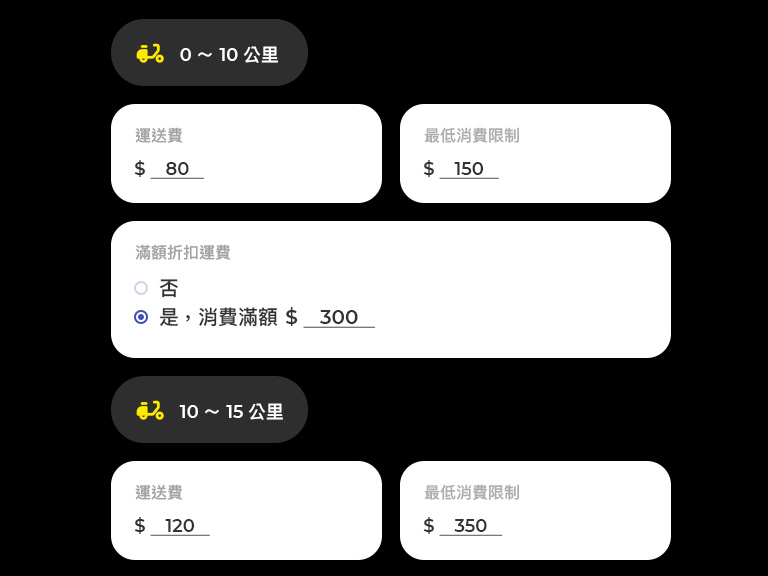Edit the 10~15 公里 最低消費限制 field
The width and height of the screenshot is (768, 576).
point(470,526)
